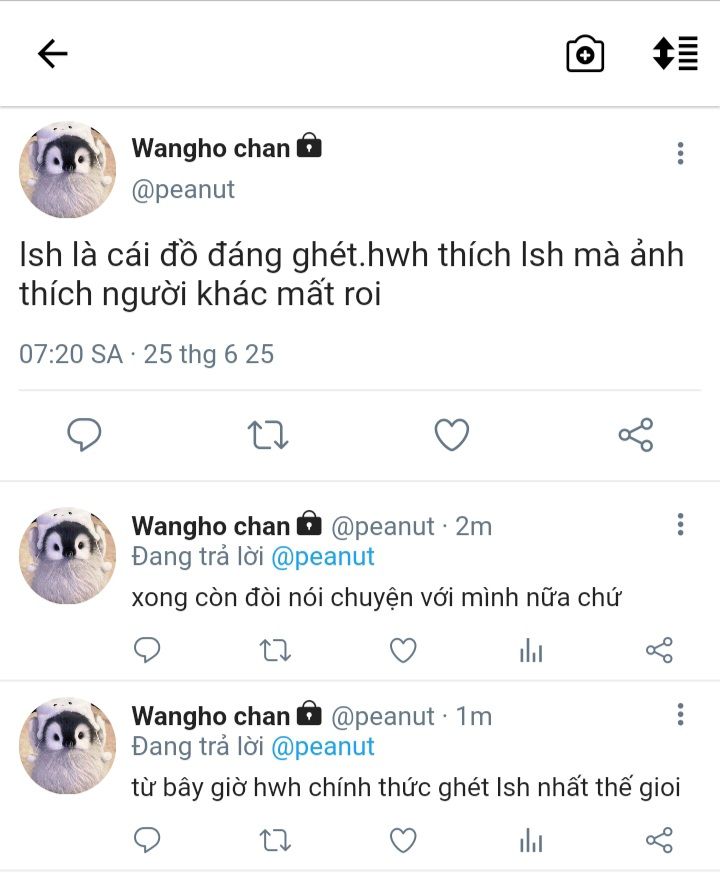Screen dimensions: 720x873
Task: Reply to the main tweet about lsh
Action: pyautogui.click(x=84, y=434)
